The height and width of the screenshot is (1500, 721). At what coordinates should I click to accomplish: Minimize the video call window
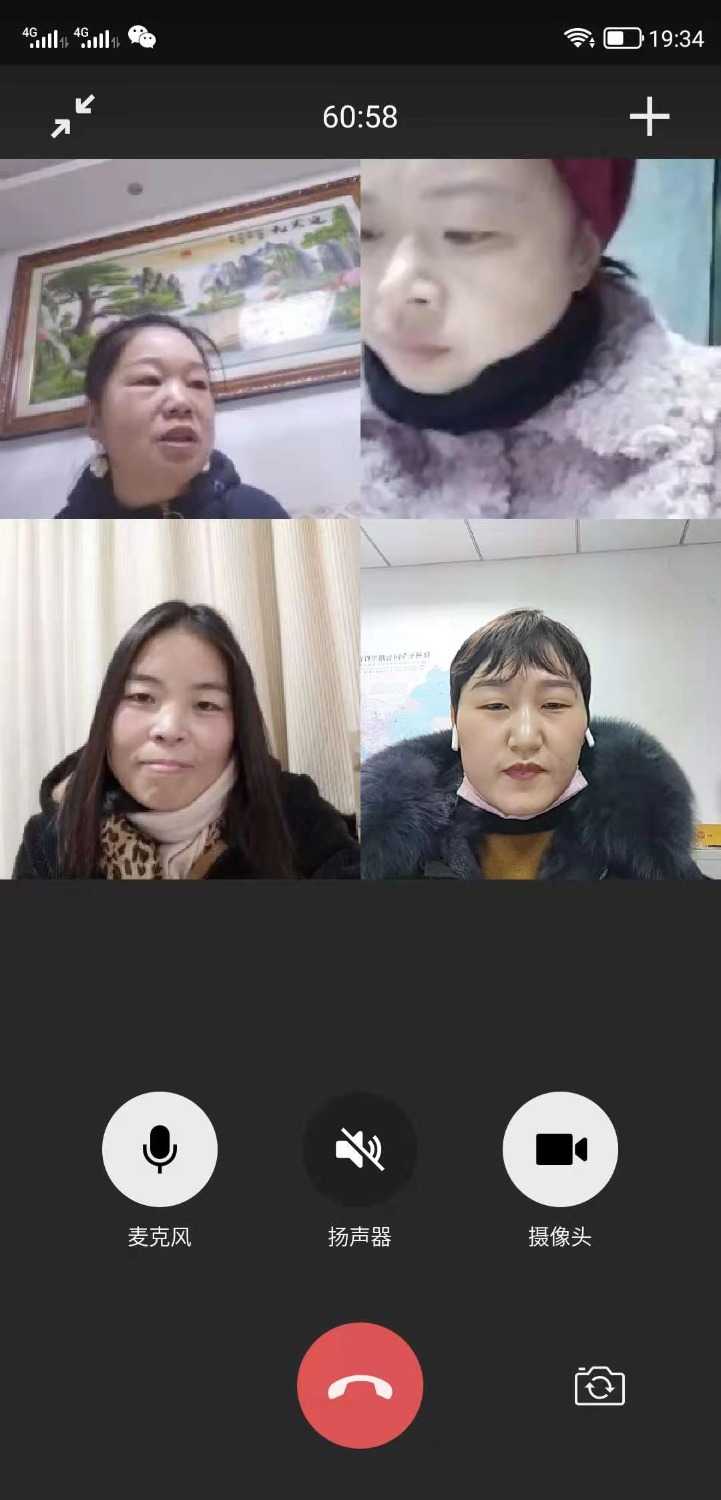click(73, 117)
